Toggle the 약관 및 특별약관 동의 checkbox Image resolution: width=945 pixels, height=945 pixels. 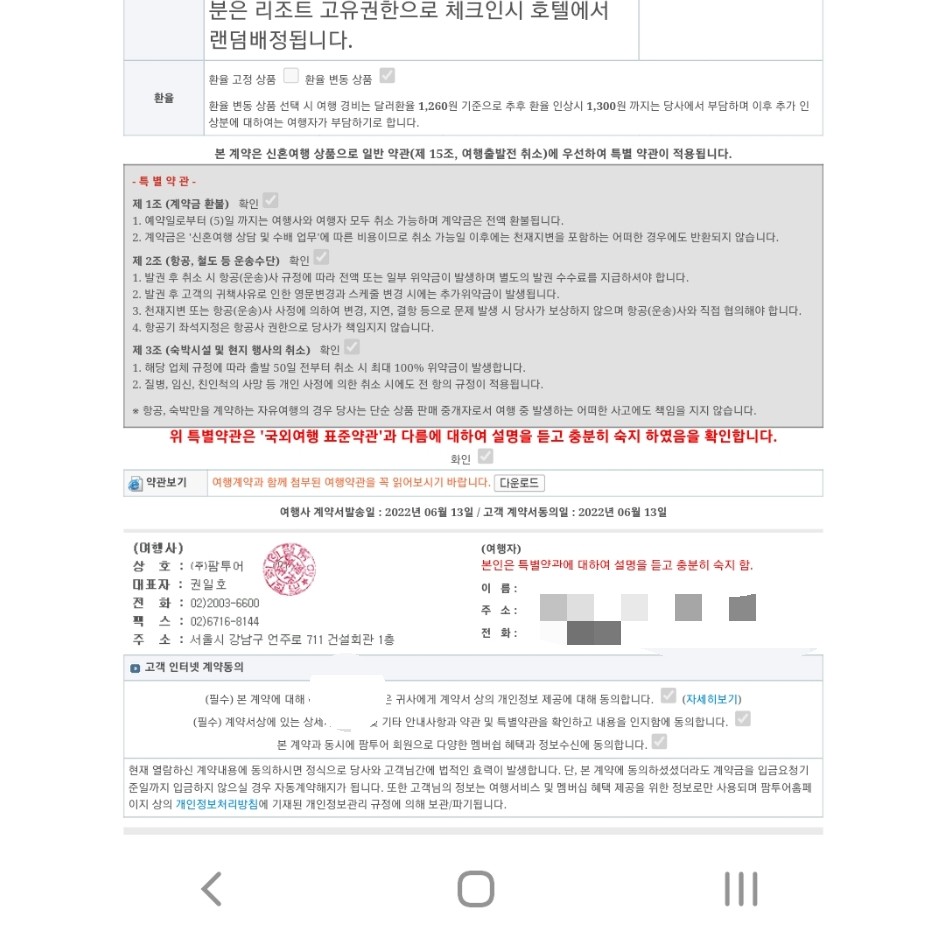tap(742, 719)
